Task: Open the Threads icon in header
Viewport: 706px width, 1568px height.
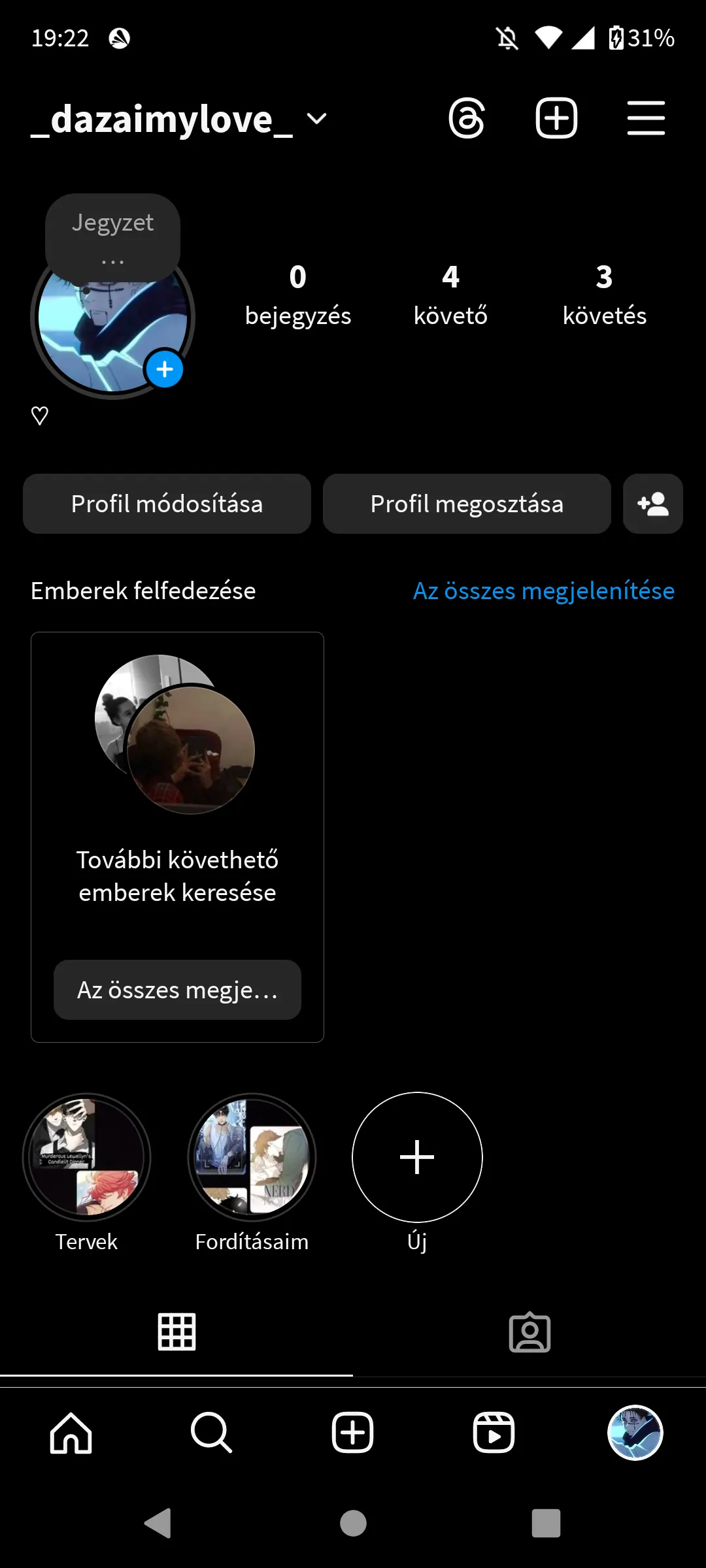Action: point(466,118)
